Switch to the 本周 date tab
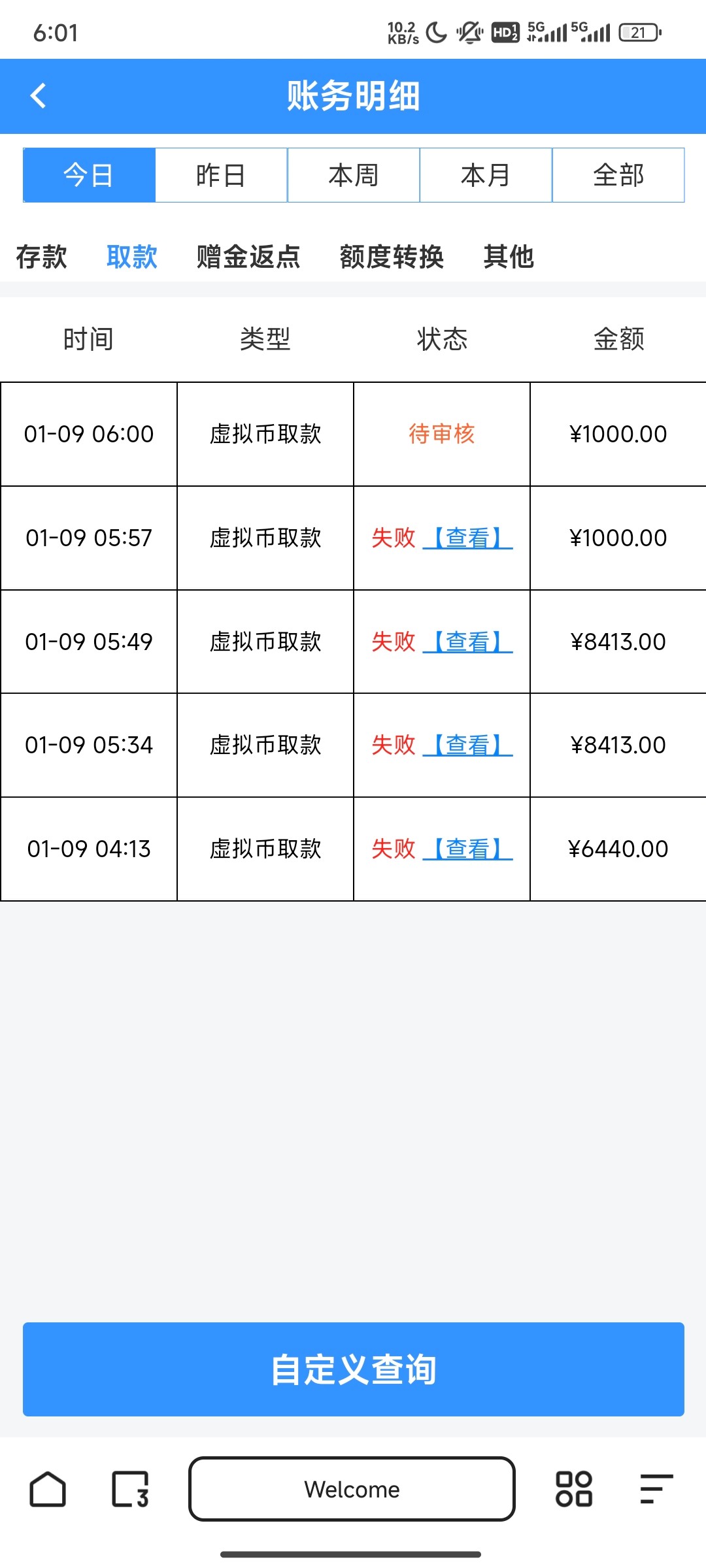The image size is (706, 1568). click(353, 174)
